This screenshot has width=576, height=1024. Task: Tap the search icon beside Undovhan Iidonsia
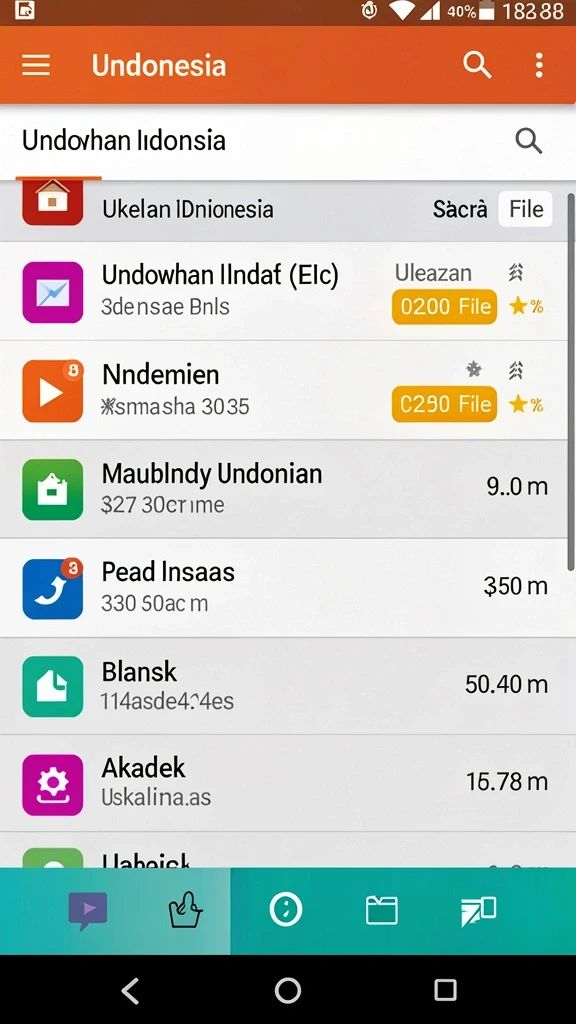528,140
